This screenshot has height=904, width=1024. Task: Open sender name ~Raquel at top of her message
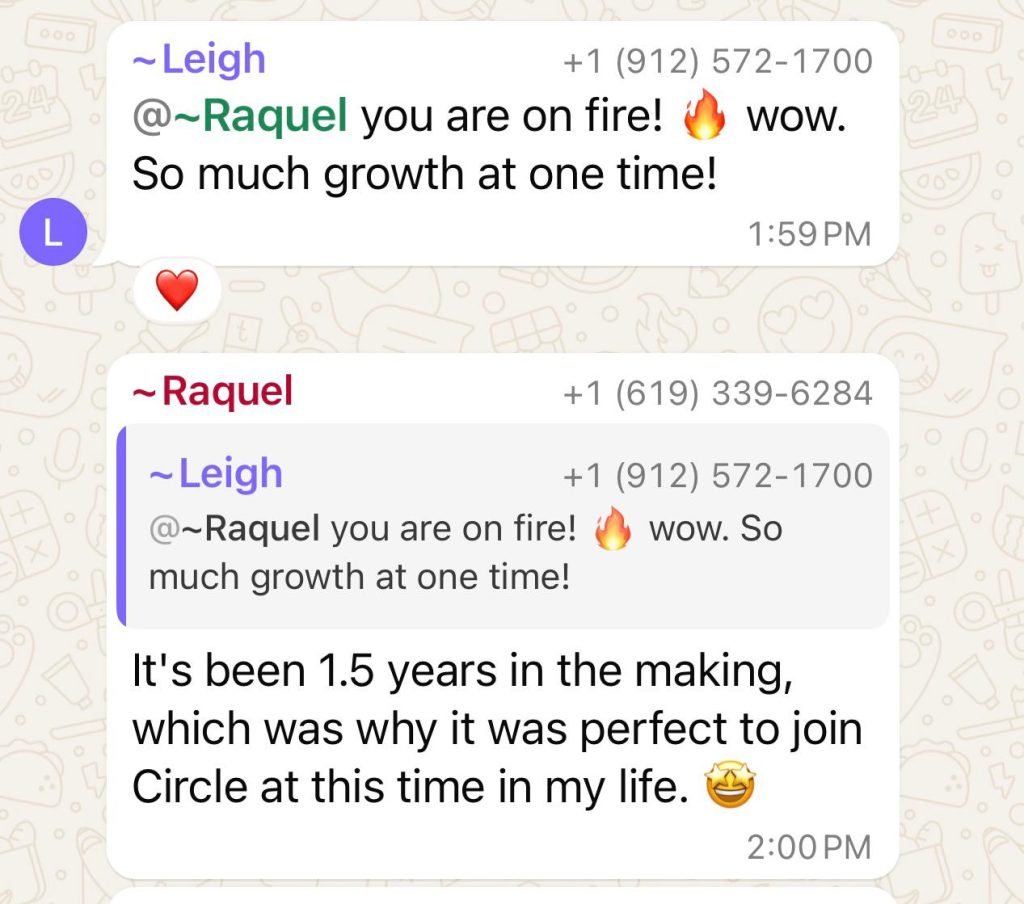(x=213, y=392)
